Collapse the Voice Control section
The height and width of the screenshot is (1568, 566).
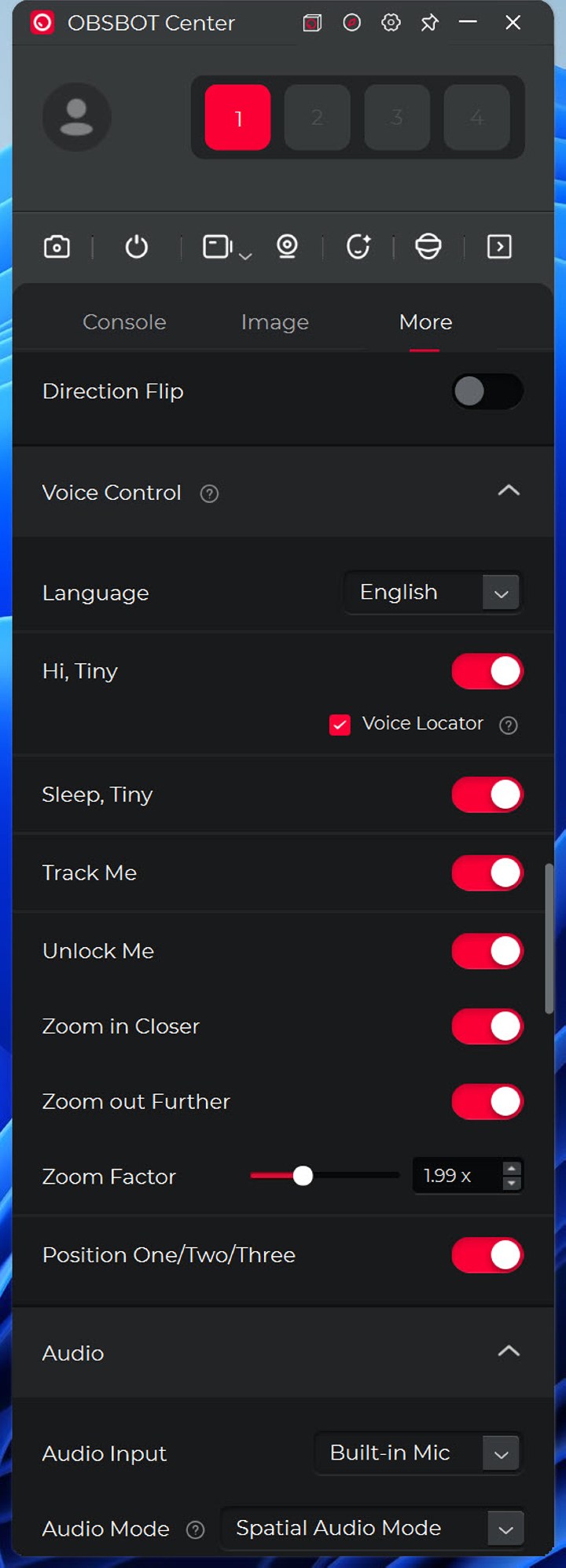509,491
